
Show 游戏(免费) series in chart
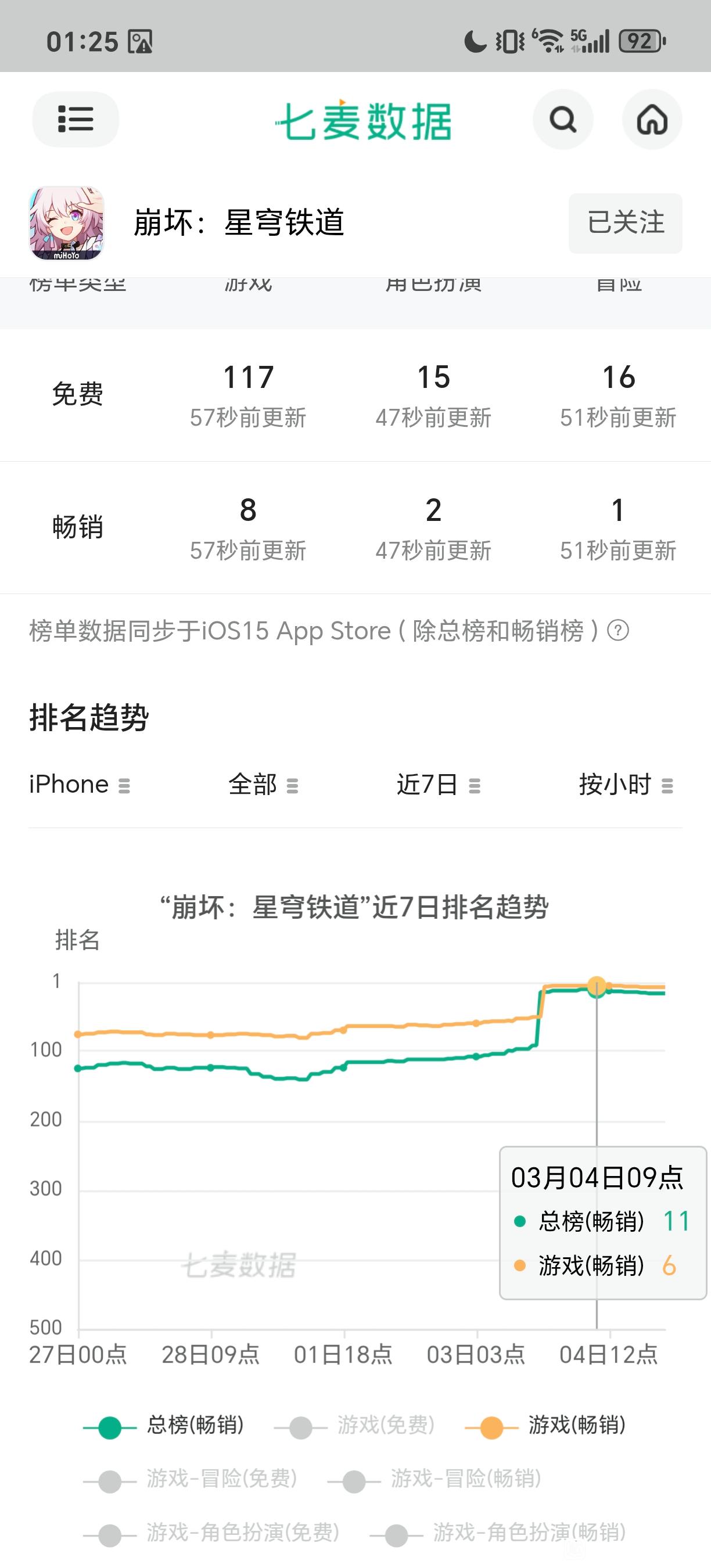tap(355, 1426)
